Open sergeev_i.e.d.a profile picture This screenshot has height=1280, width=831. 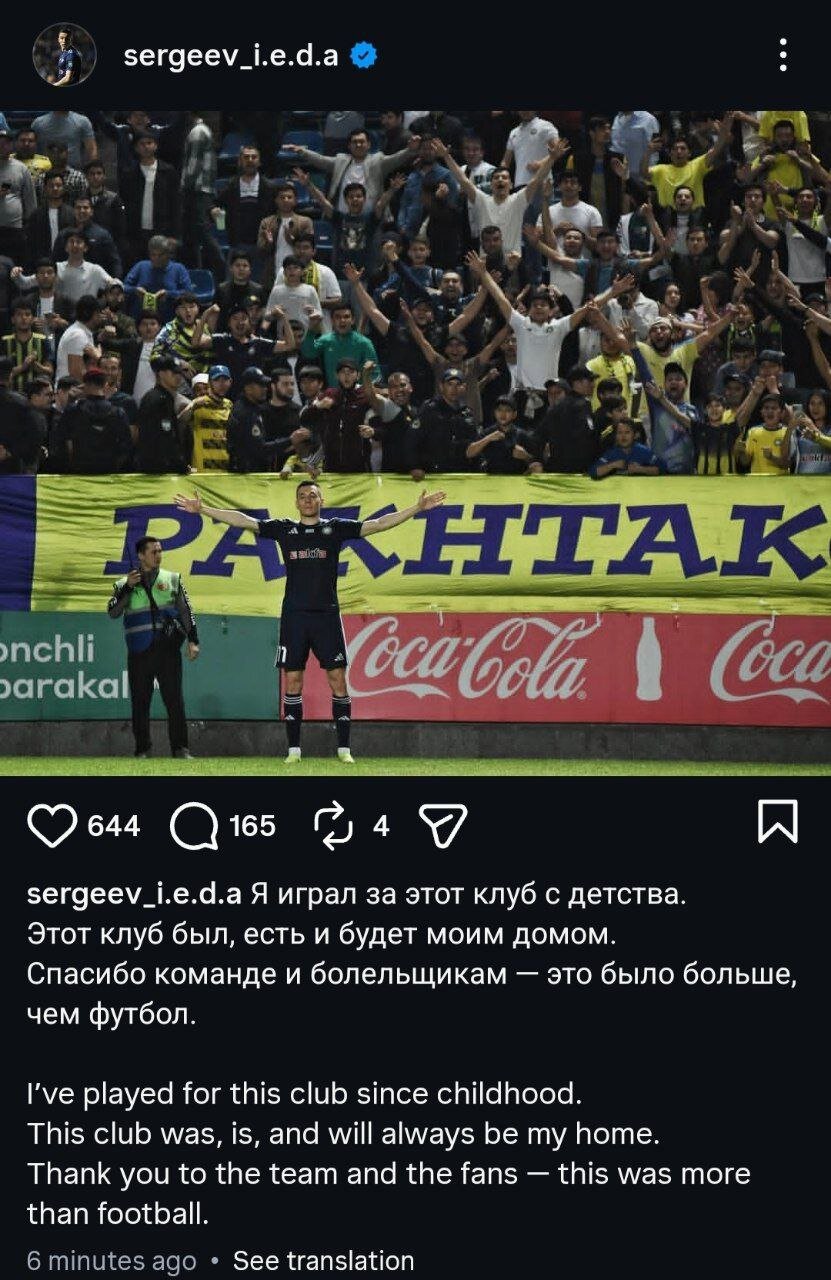pos(64,55)
